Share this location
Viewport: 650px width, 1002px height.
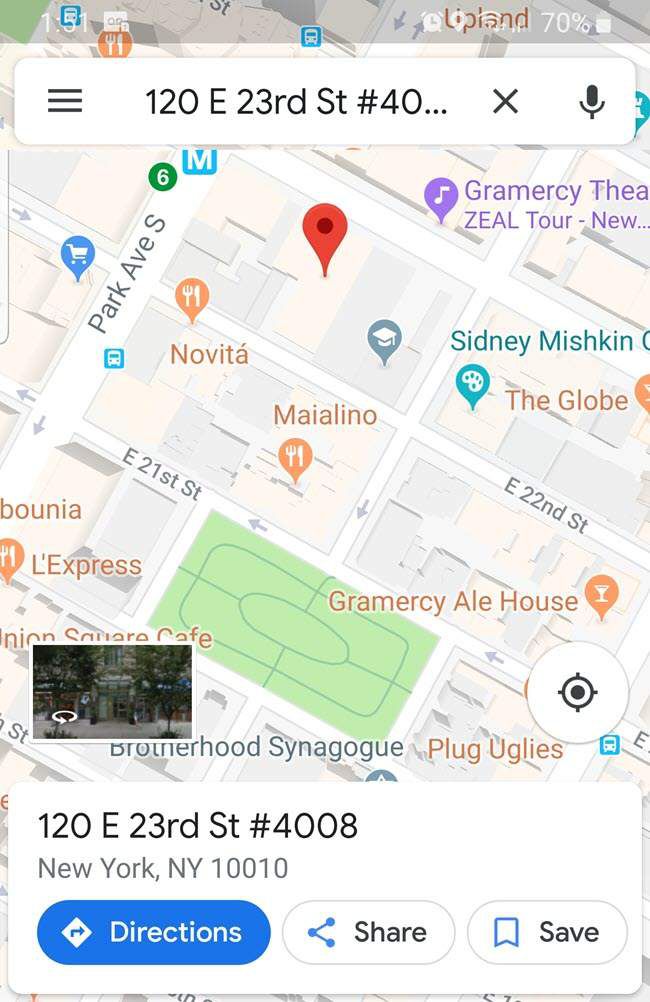[368, 932]
